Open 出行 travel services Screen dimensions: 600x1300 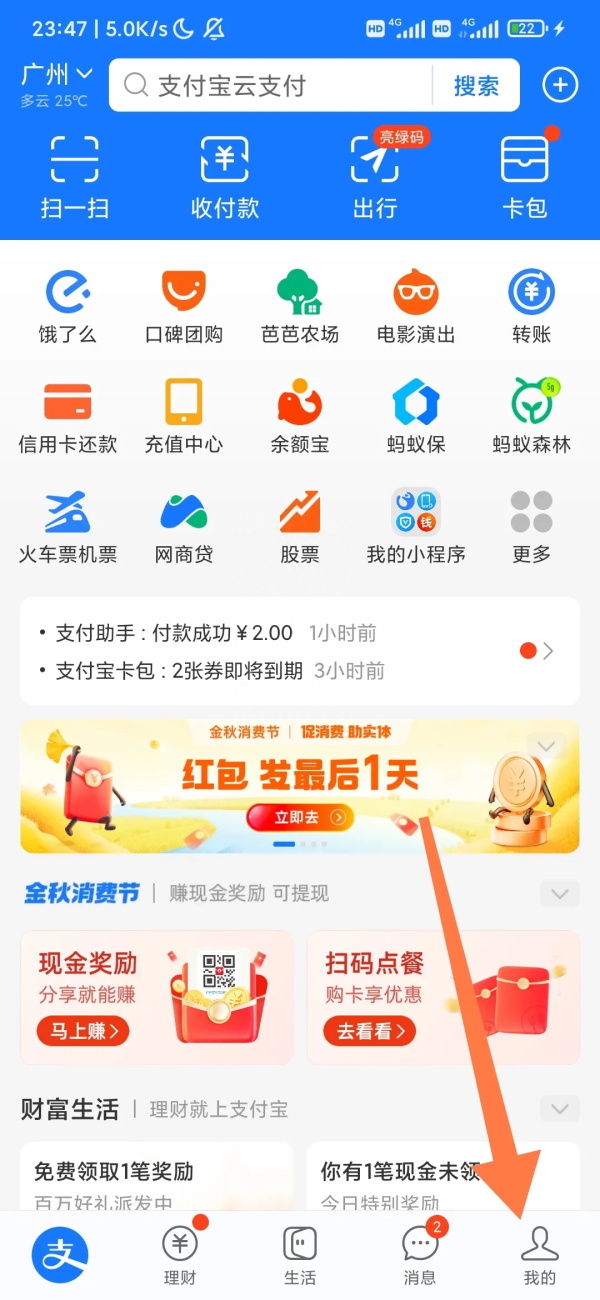(x=375, y=178)
